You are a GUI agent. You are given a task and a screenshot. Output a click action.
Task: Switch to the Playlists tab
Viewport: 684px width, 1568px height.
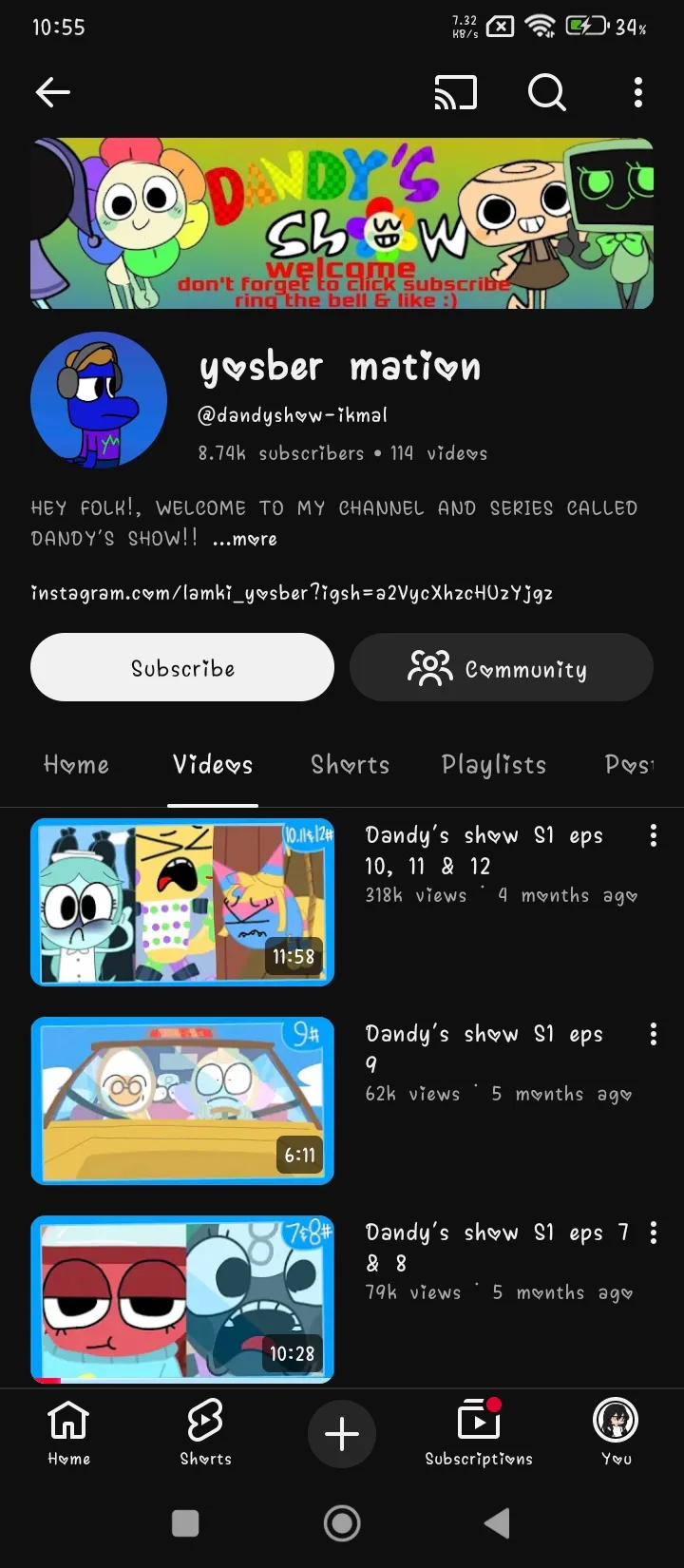(x=494, y=765)
